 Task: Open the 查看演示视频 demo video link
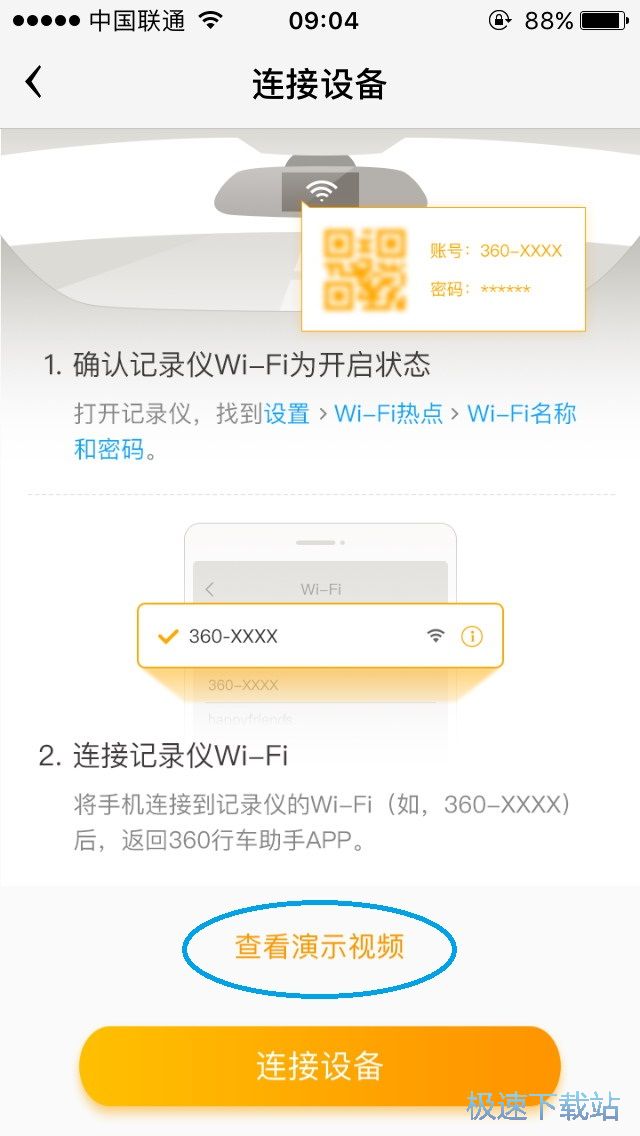(319, 946)
